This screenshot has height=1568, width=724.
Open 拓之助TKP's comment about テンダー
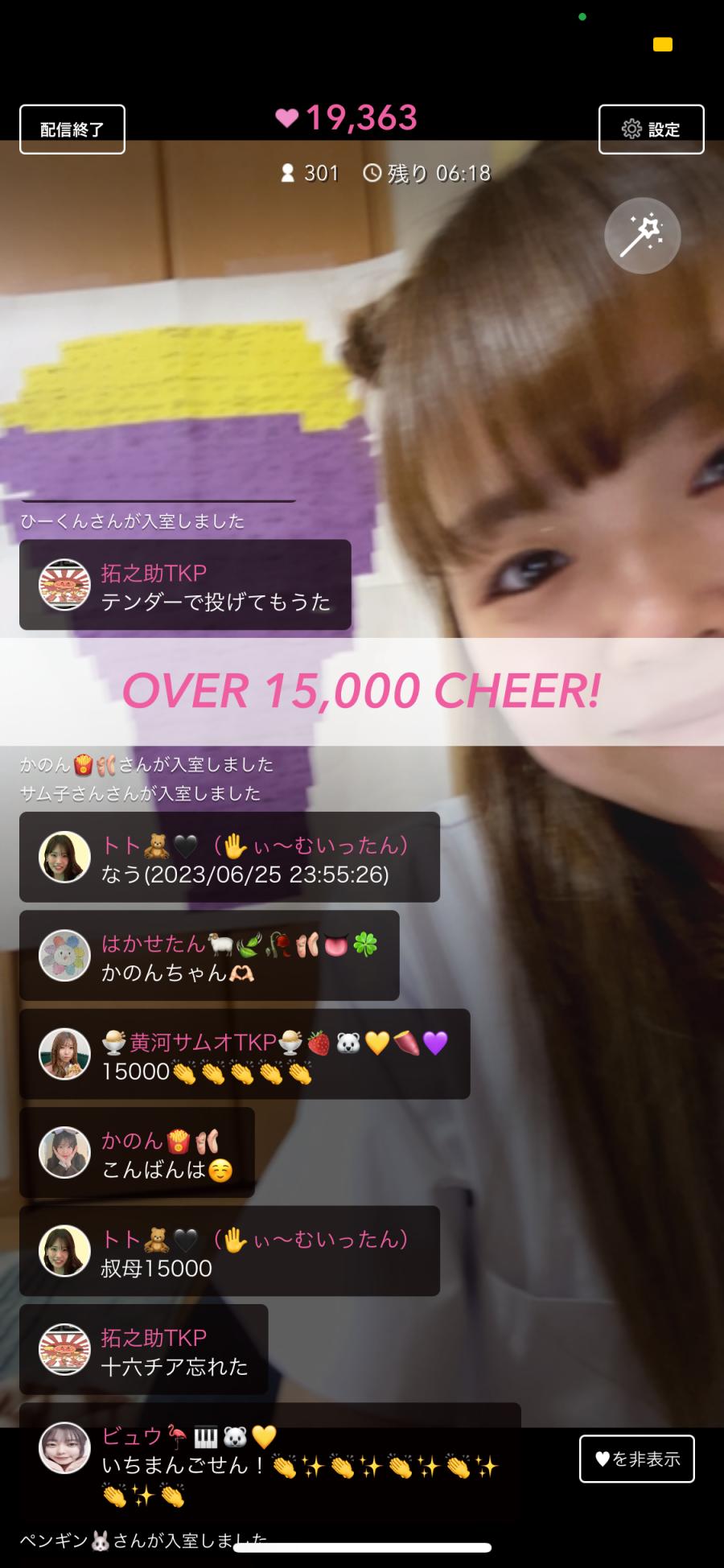[x=185, y=586]
